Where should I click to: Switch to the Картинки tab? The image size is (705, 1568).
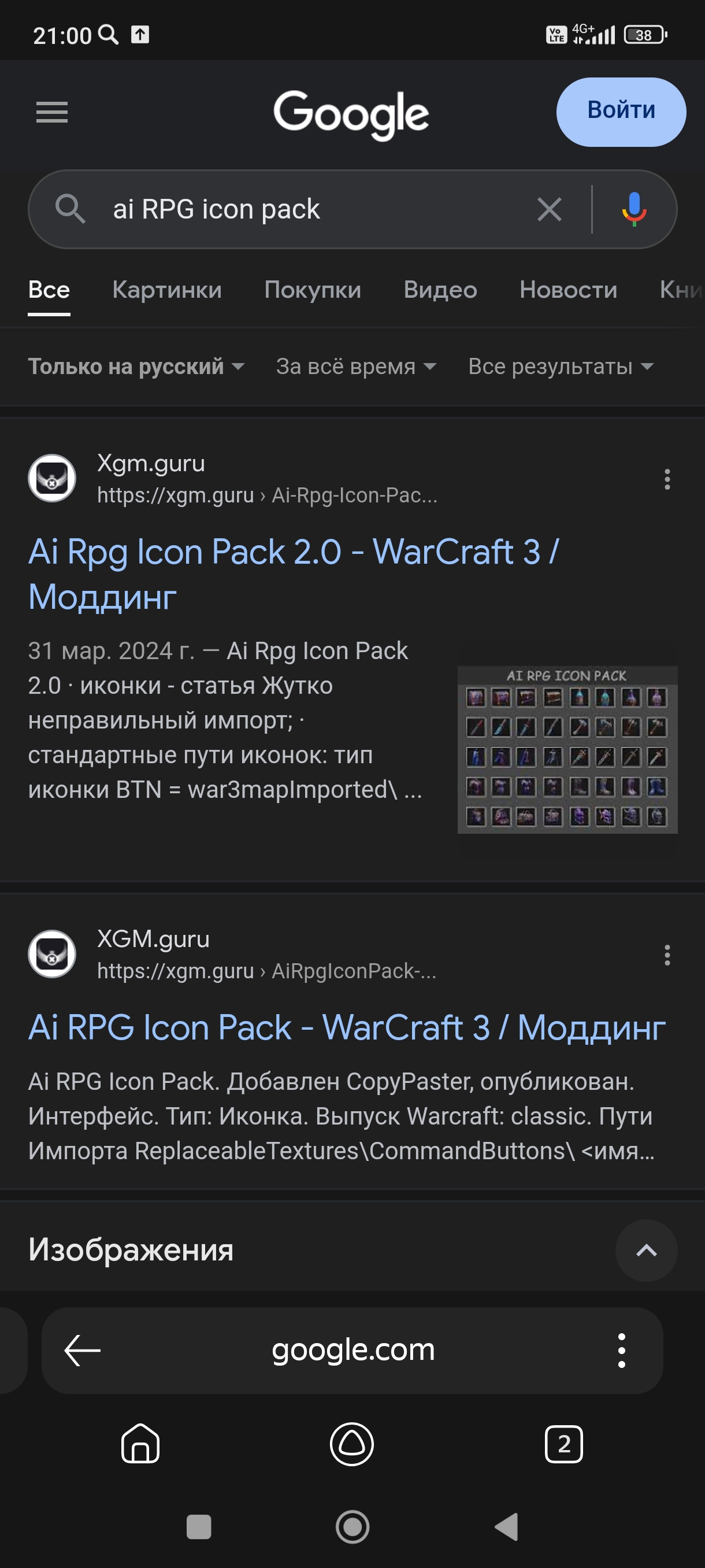pos(167,290)
